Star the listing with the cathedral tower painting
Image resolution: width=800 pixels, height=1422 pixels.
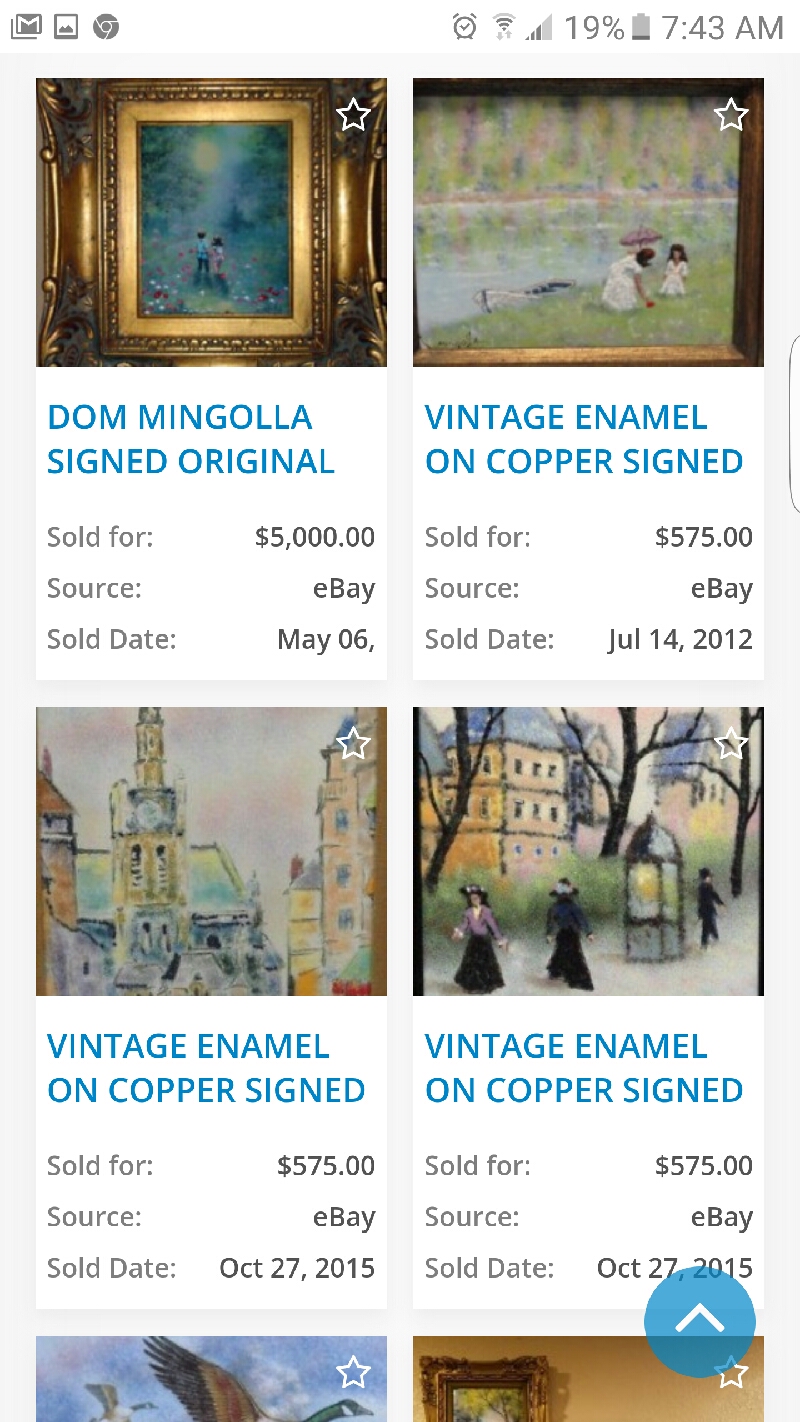pos(353,743)
